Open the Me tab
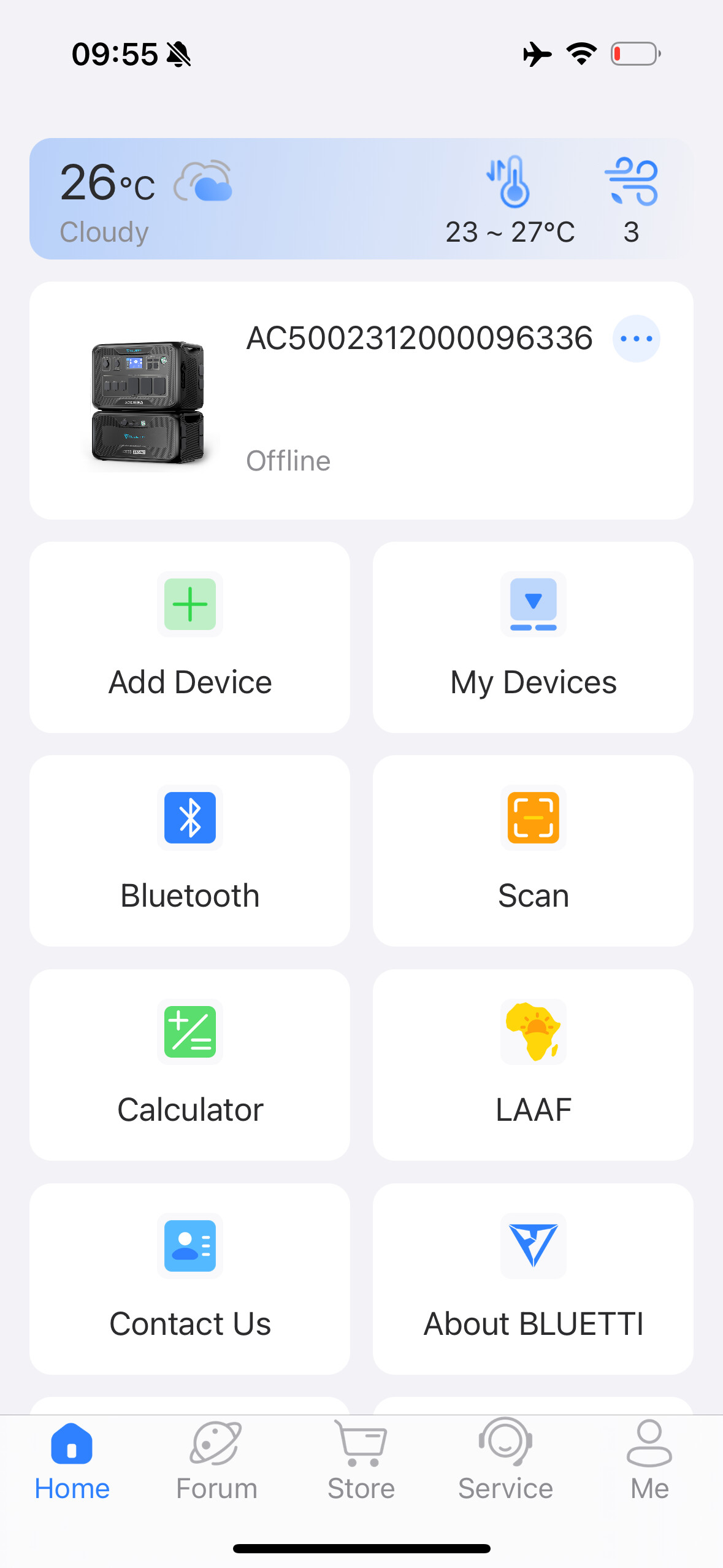Screen dimensions: 723x1568 [x=649, y=1461]
